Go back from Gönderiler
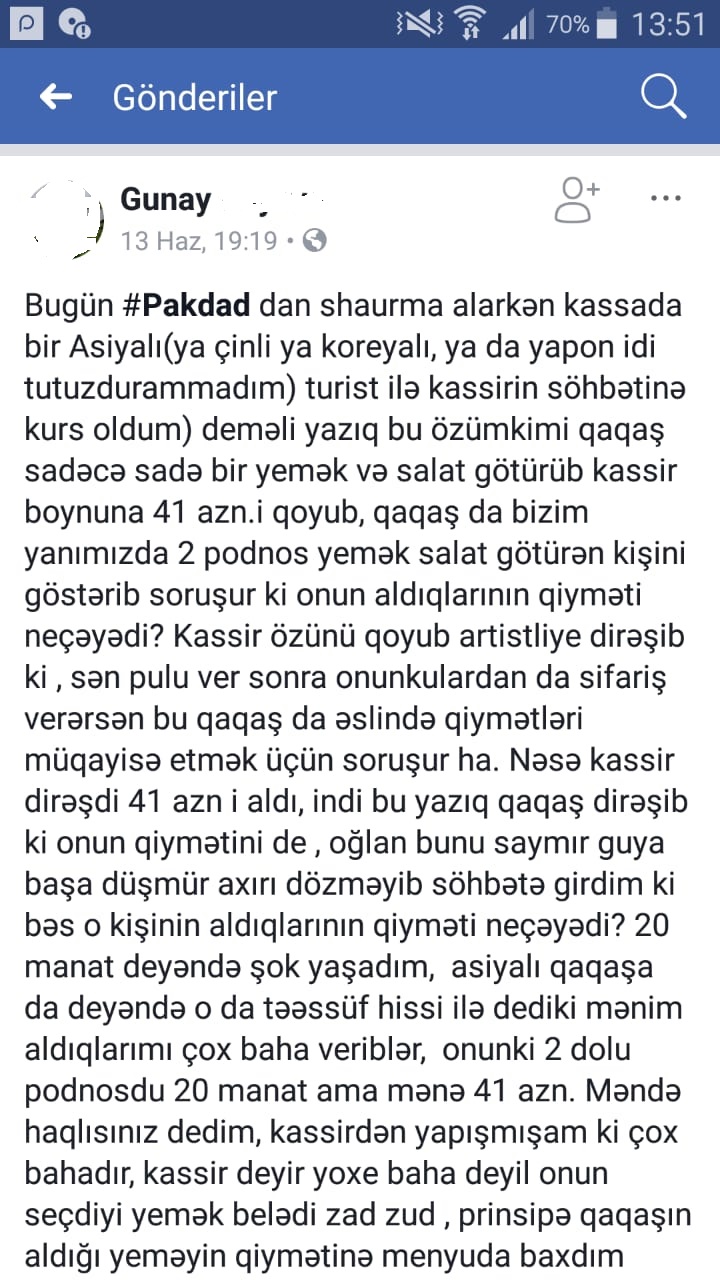The height and width of the screenshot is (1280, 720). point(56,97)
